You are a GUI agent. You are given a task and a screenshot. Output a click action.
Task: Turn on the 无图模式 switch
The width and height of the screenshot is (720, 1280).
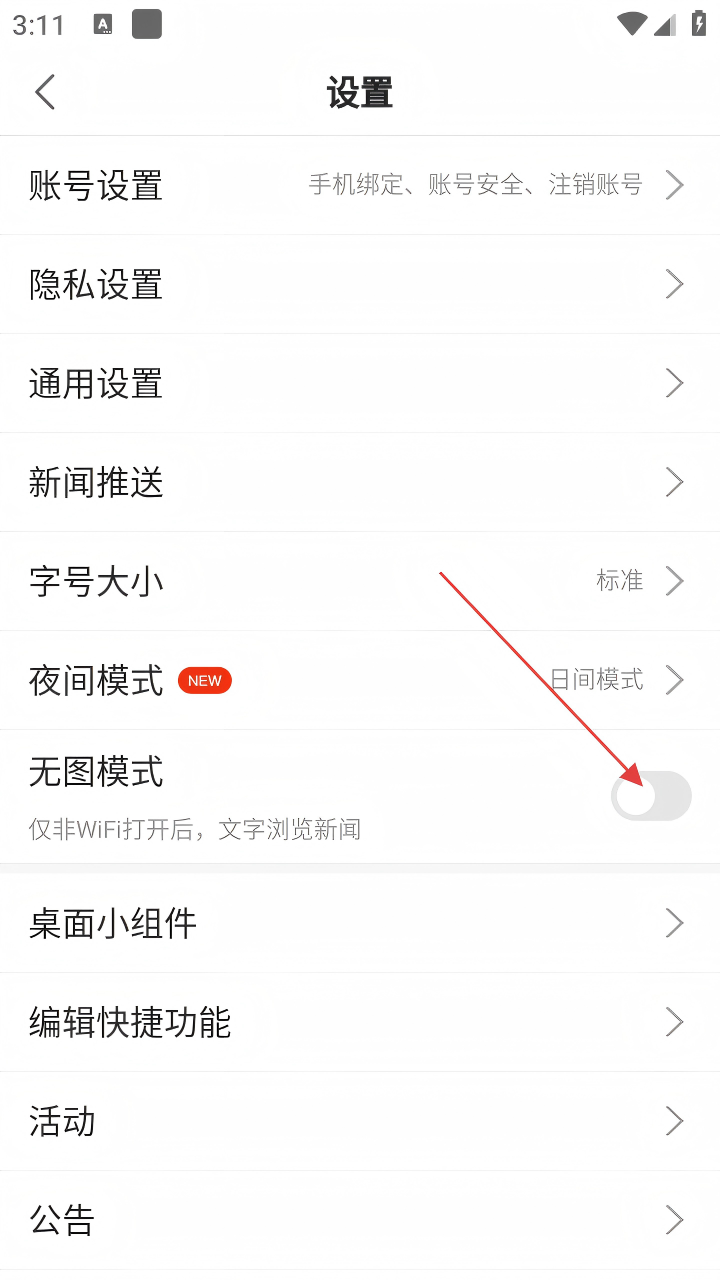(x=651, y=796)
